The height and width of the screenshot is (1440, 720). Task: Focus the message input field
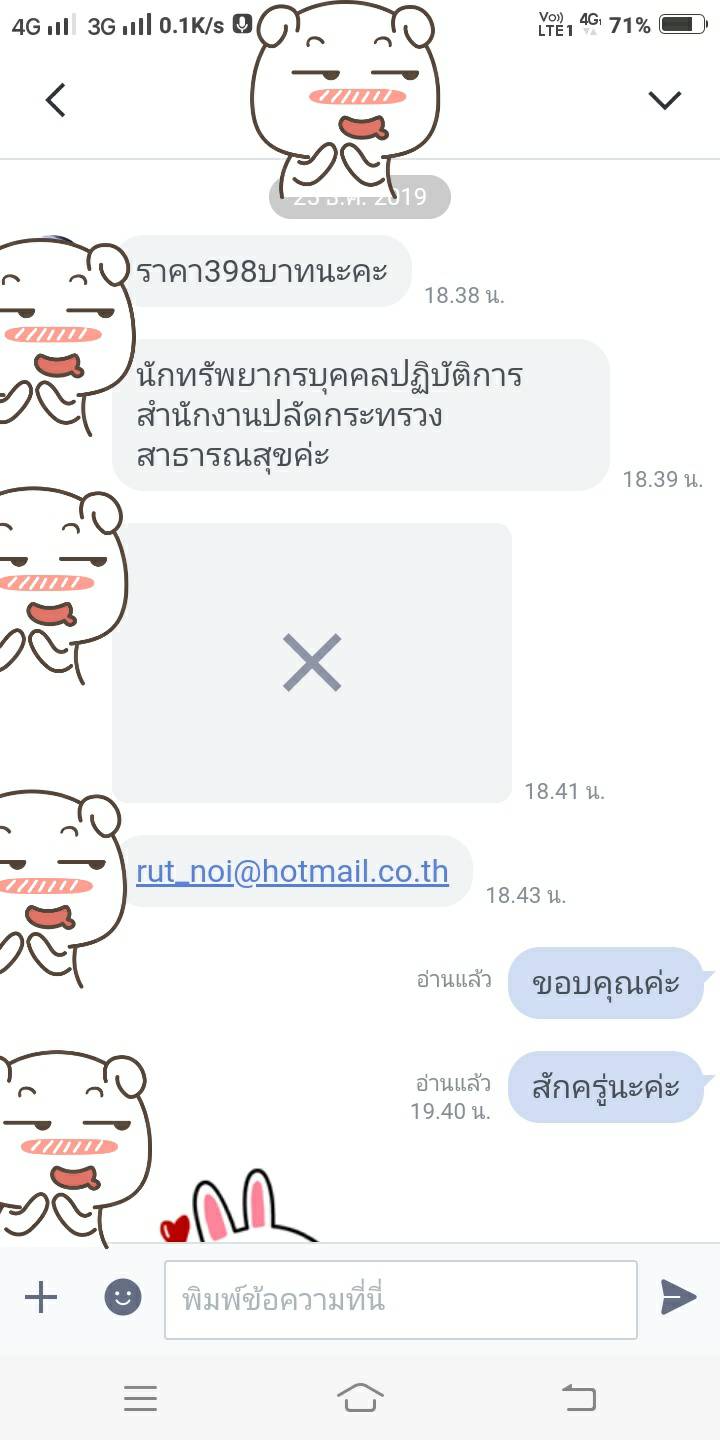click(400, 1300)
